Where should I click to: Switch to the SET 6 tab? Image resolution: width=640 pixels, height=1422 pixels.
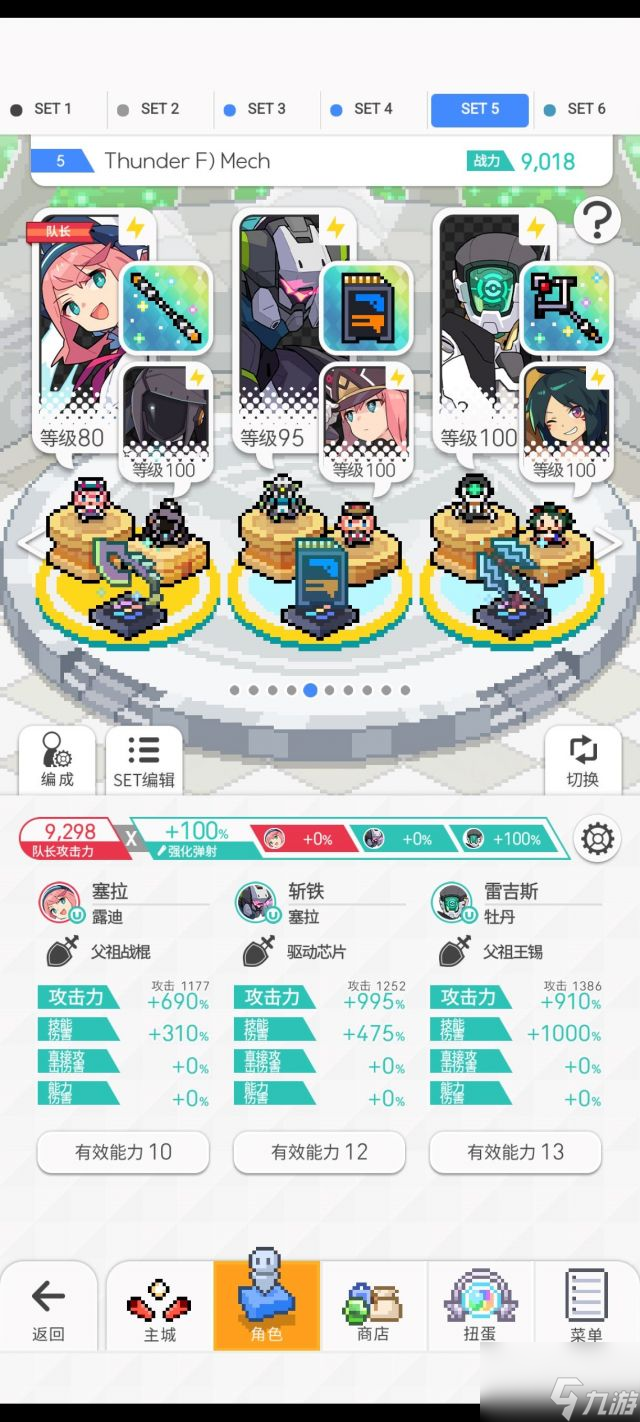pos(577,109)
